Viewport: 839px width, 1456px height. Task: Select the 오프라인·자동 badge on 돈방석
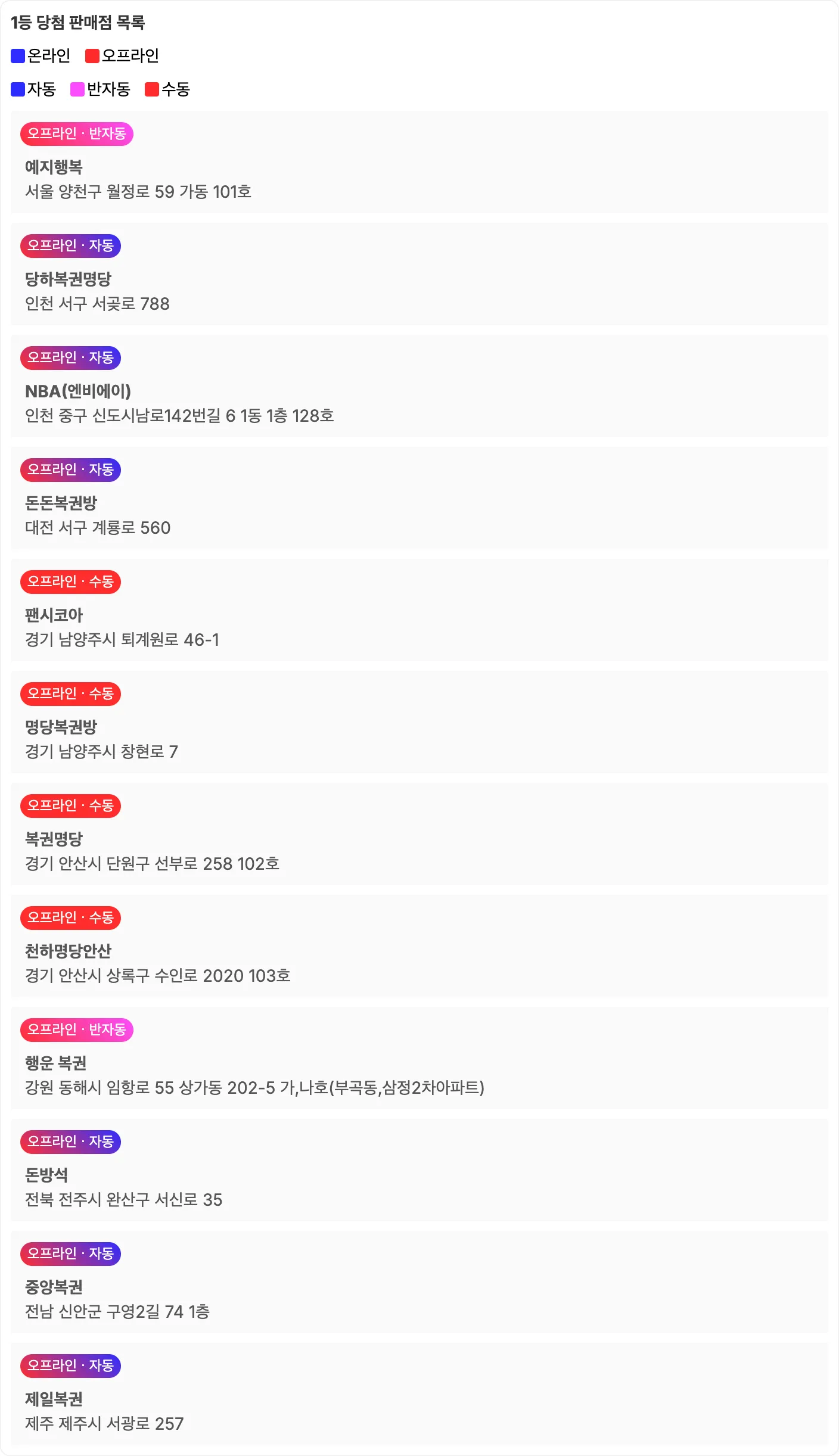pyautogui.click(x=70, y=1143)
